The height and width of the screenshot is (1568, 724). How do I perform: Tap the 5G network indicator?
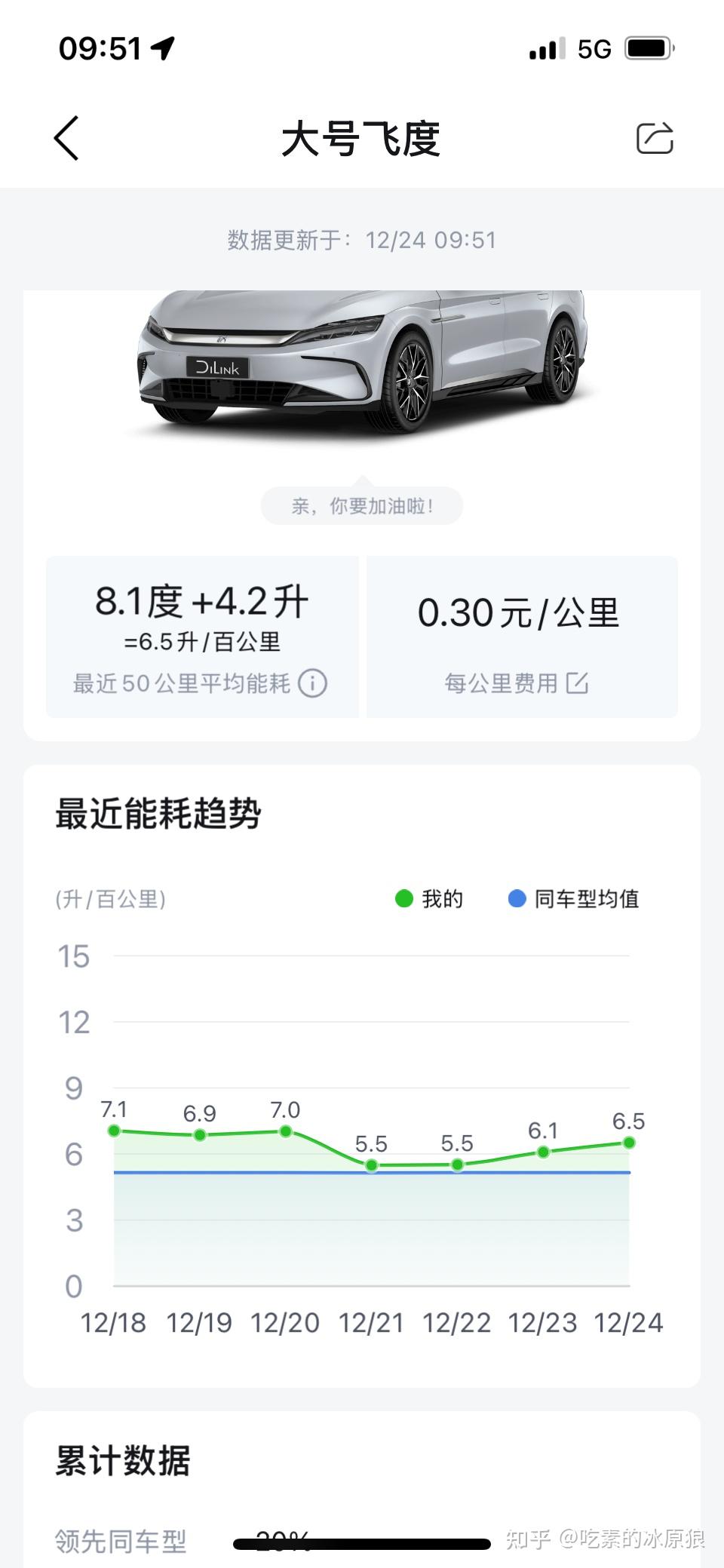[x=594, y=47]
